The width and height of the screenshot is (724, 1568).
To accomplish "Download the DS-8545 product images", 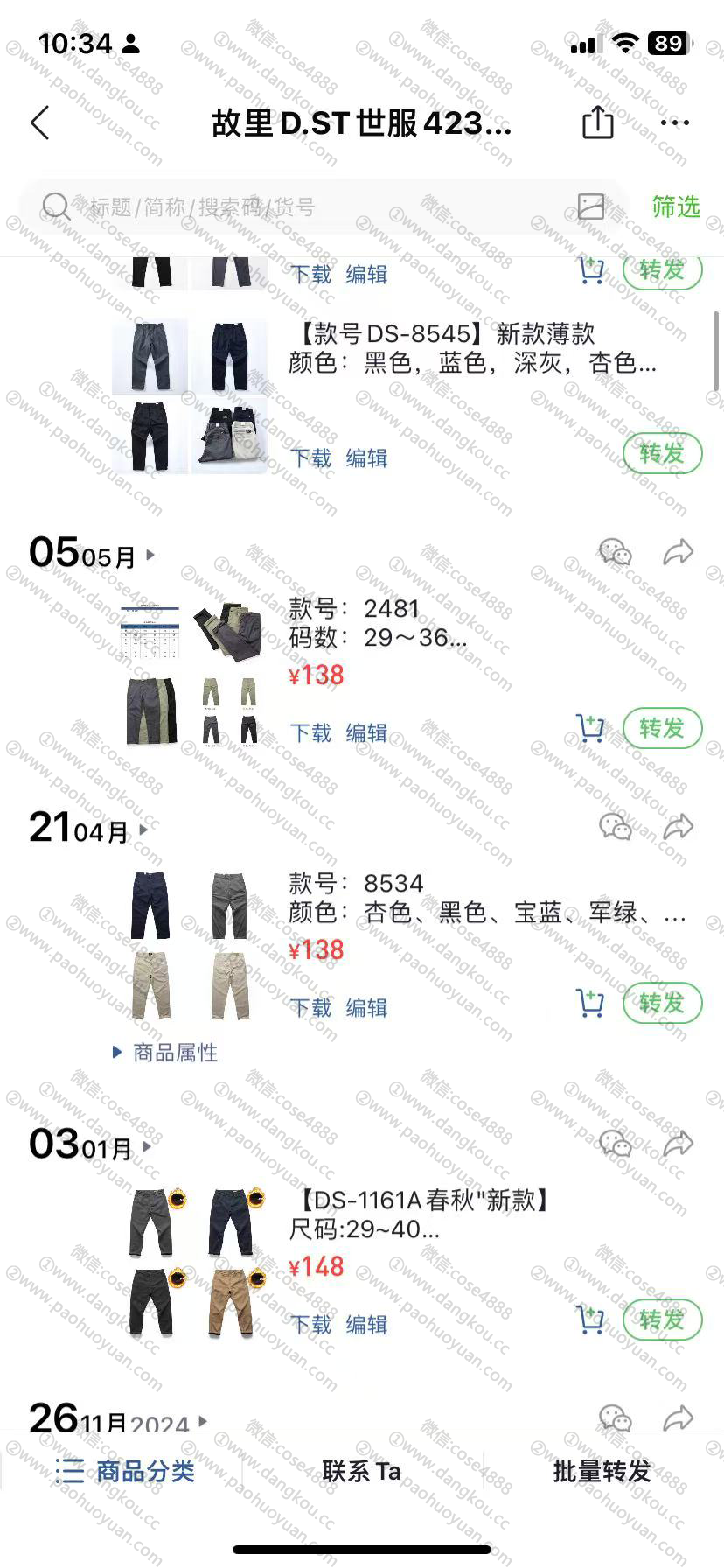I will pos(310,458).
